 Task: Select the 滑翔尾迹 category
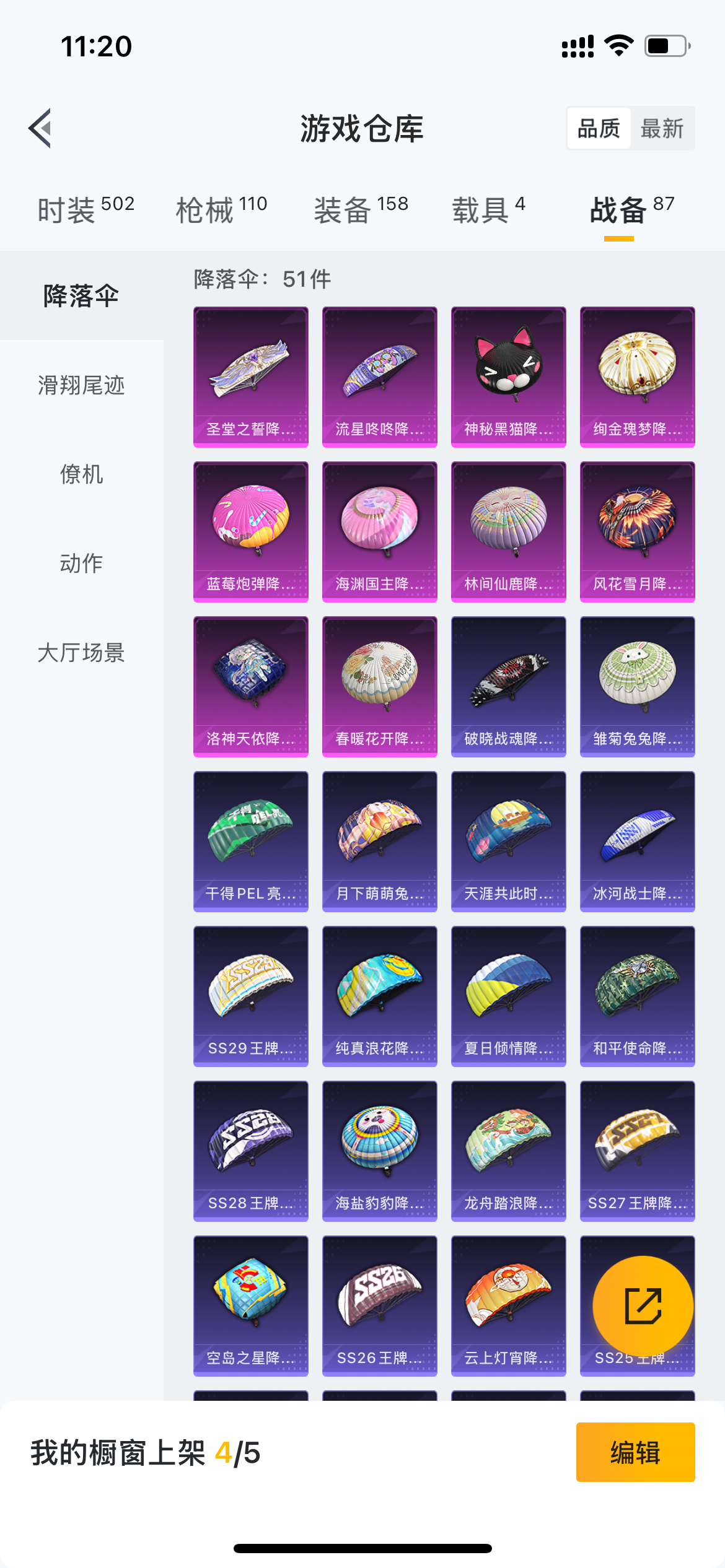tap(81, 385)
